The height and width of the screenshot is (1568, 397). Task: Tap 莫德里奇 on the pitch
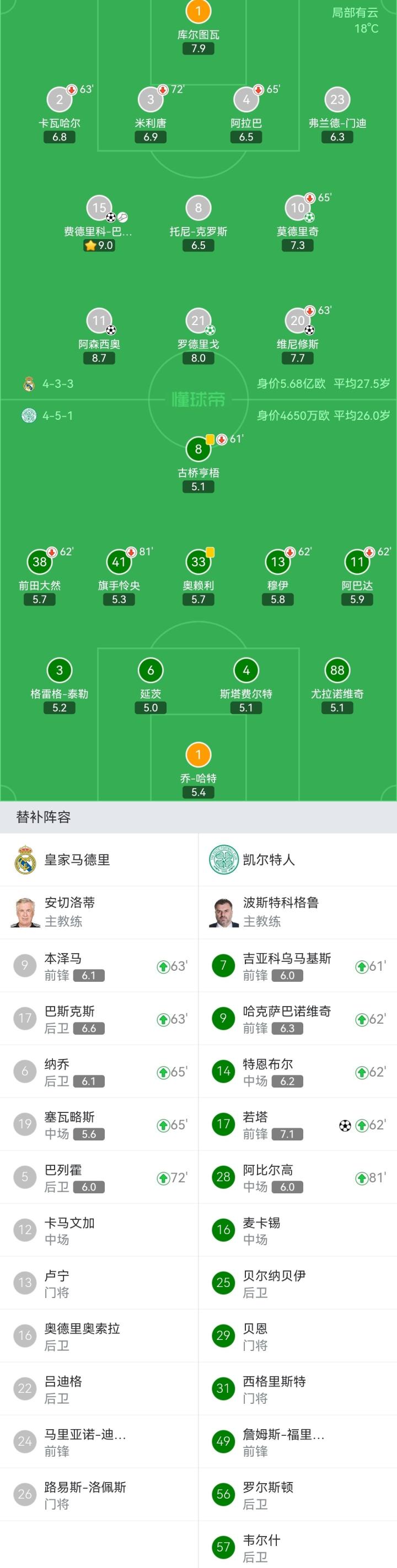[297, 209]
